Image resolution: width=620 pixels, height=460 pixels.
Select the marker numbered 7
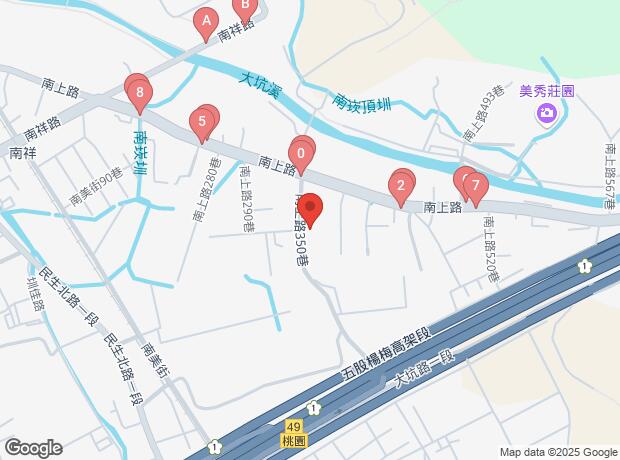(476, 186)
